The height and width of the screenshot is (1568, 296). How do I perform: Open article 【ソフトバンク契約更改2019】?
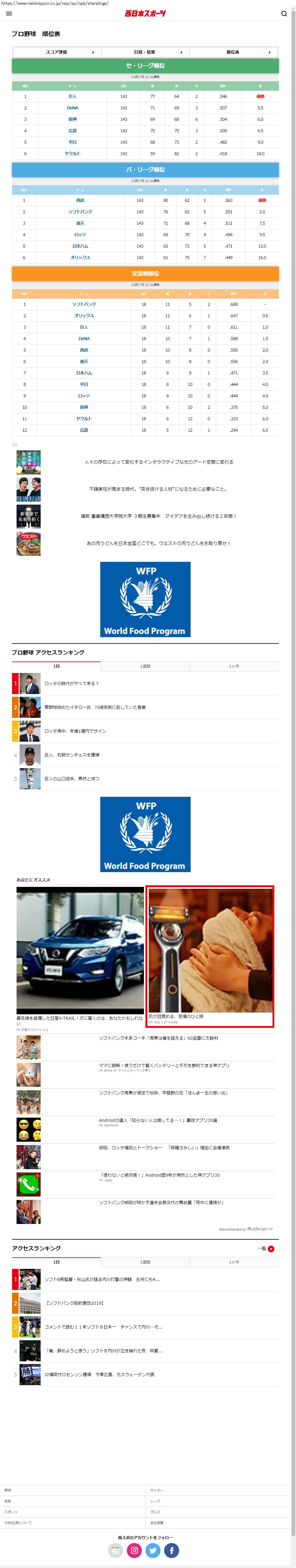click(74, 1303)
